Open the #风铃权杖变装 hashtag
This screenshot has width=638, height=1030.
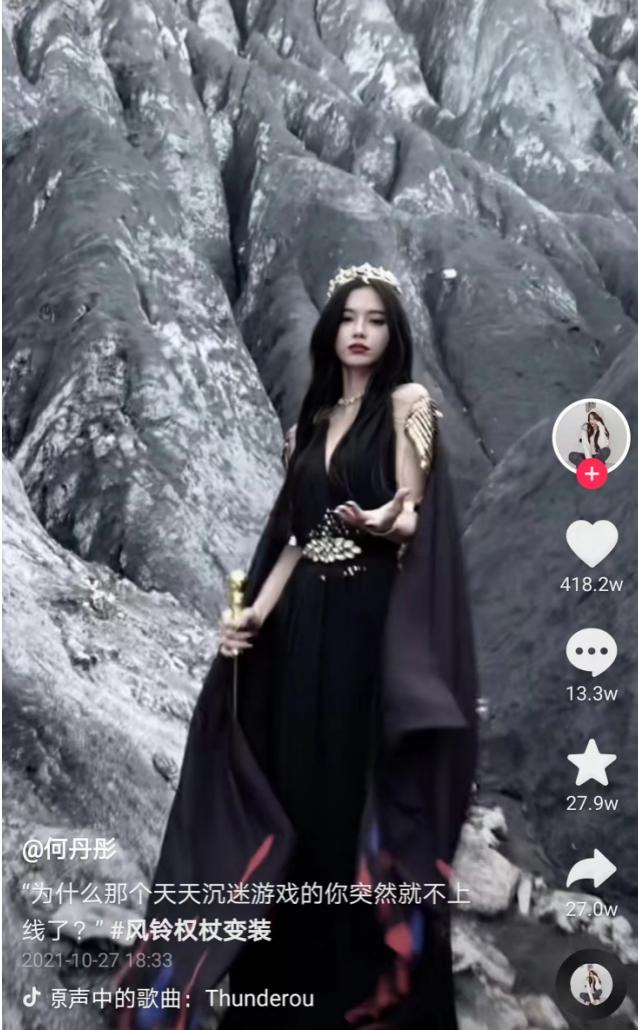(191, 929)
